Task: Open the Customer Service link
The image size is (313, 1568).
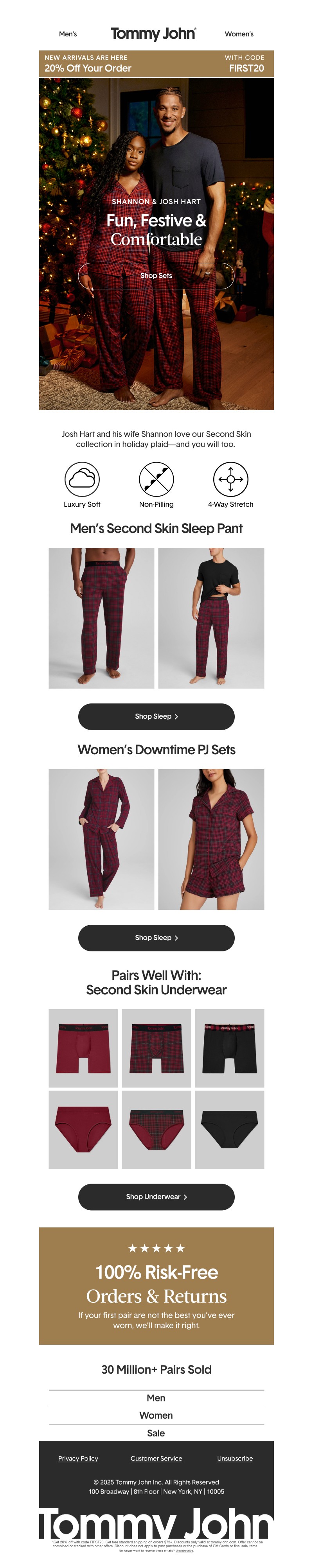Action: tap(156, 1459)
